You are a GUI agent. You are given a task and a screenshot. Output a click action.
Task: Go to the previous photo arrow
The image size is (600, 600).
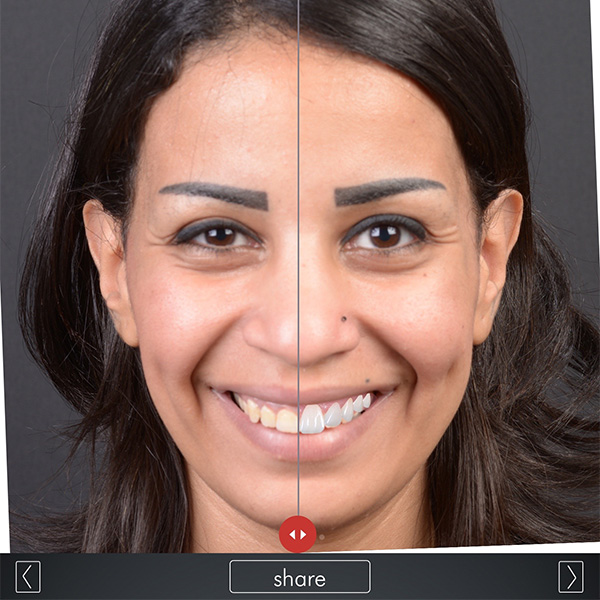[28, 577]
